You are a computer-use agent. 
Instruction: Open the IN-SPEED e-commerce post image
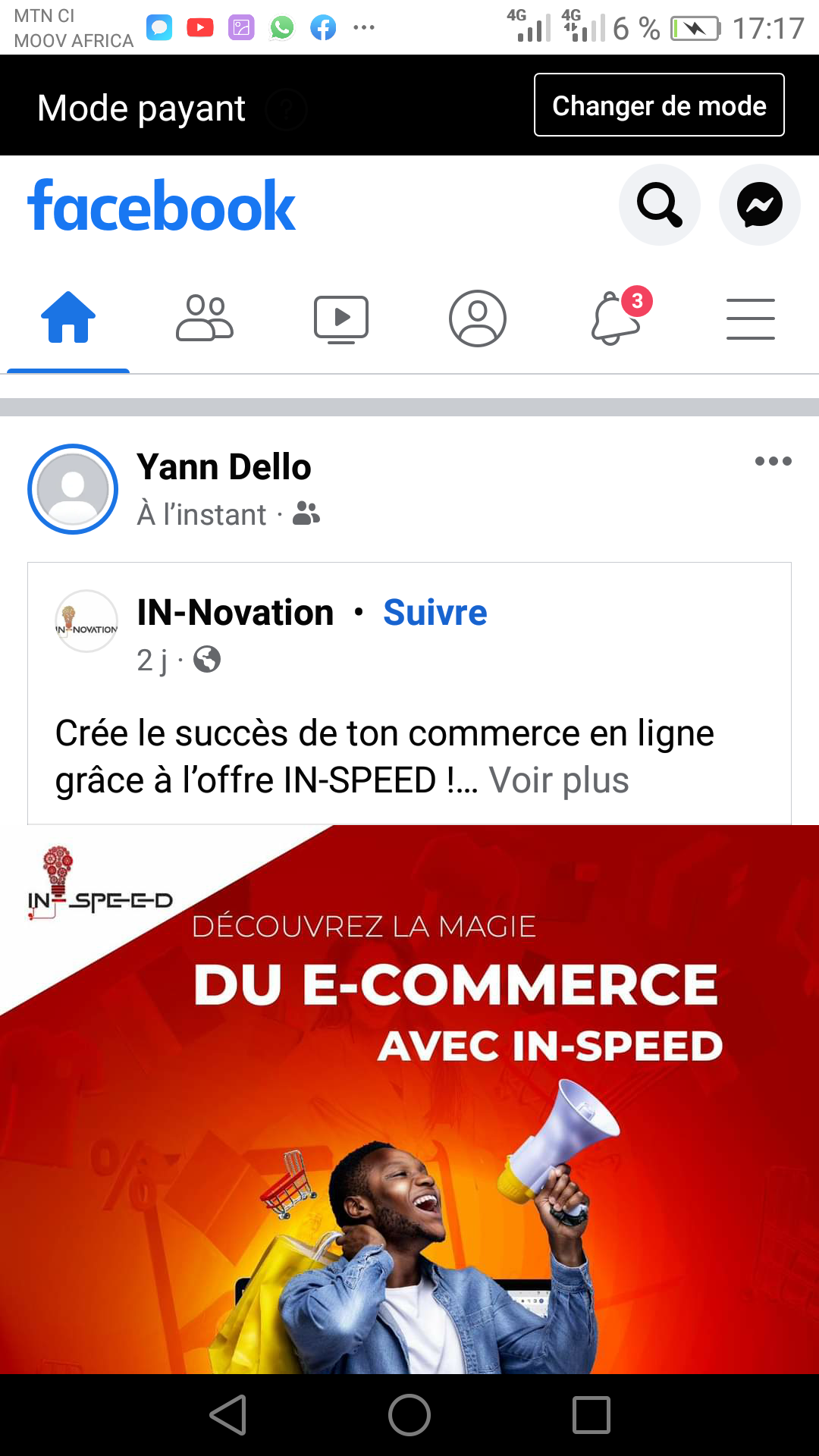coord(409,1100)
